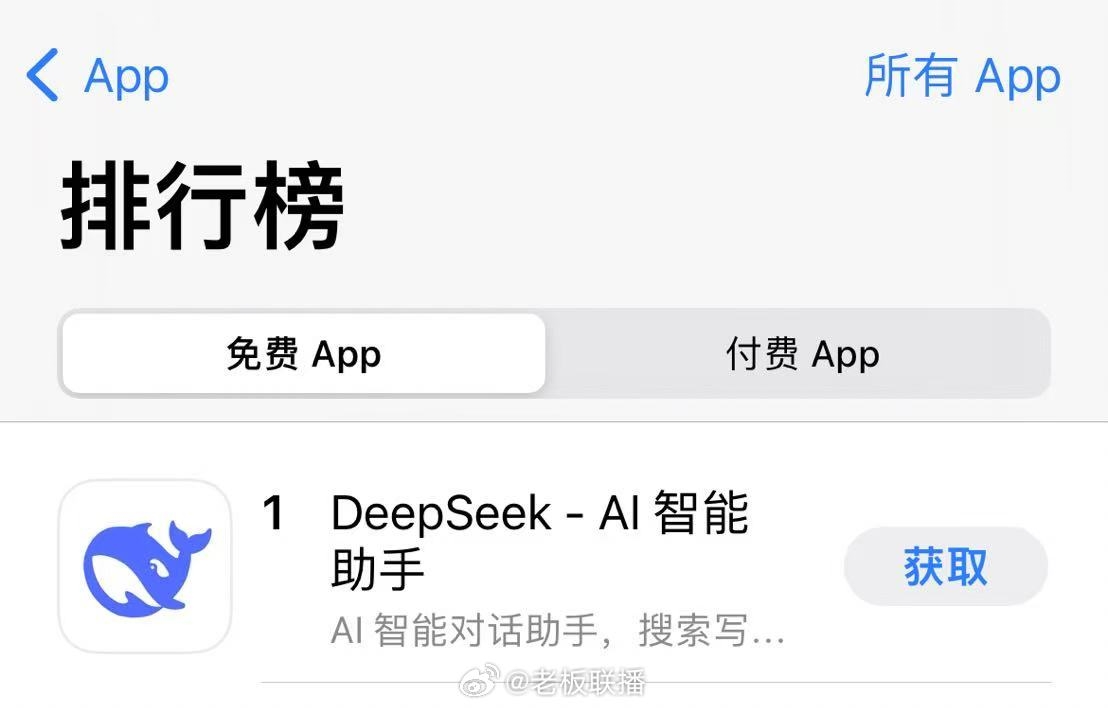Go back to the App page
This screenshot has height=708, width=1108.
coord(97,76)
